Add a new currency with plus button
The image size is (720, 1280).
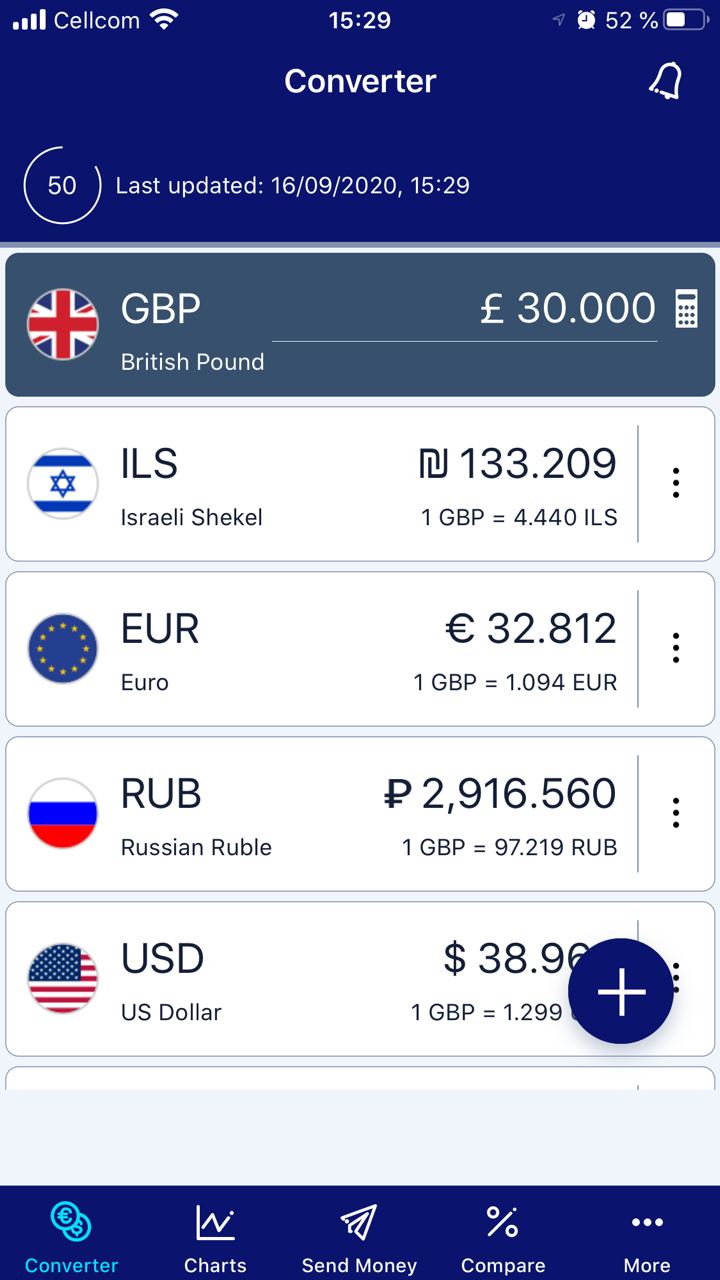(x=621, y=991)
